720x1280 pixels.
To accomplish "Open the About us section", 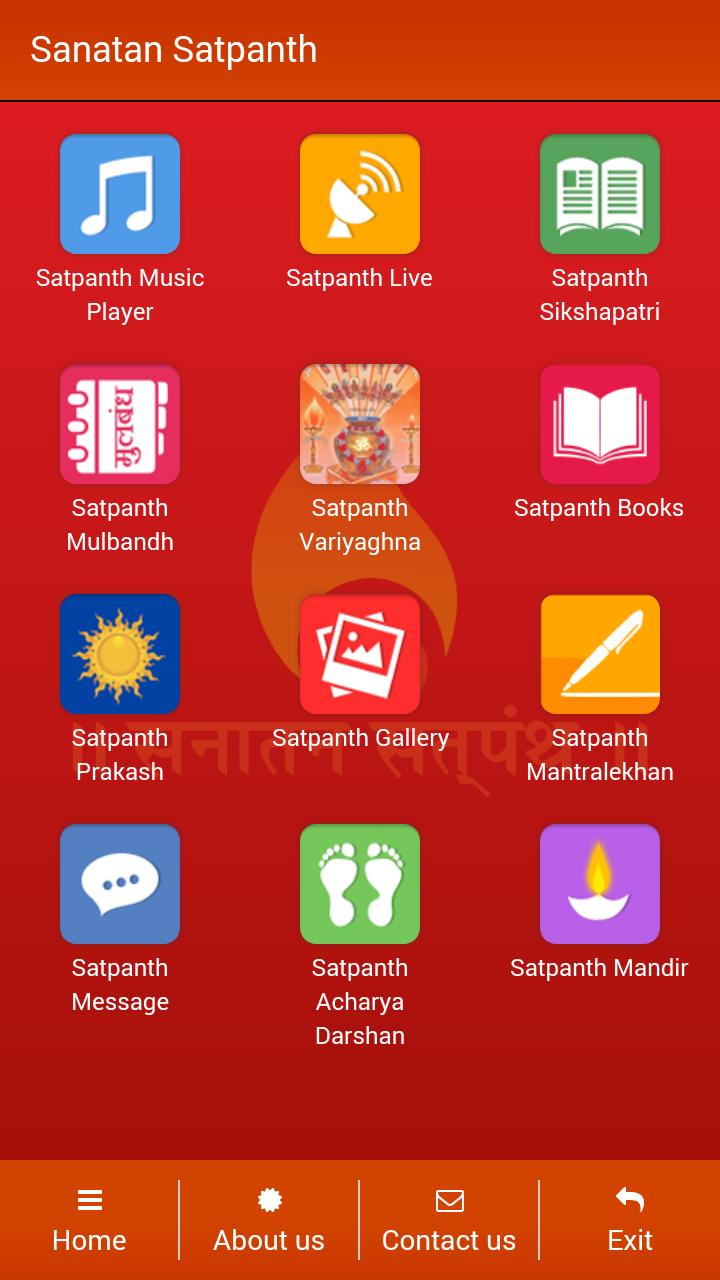I will pyautogui.click(x=269, y=1220).
